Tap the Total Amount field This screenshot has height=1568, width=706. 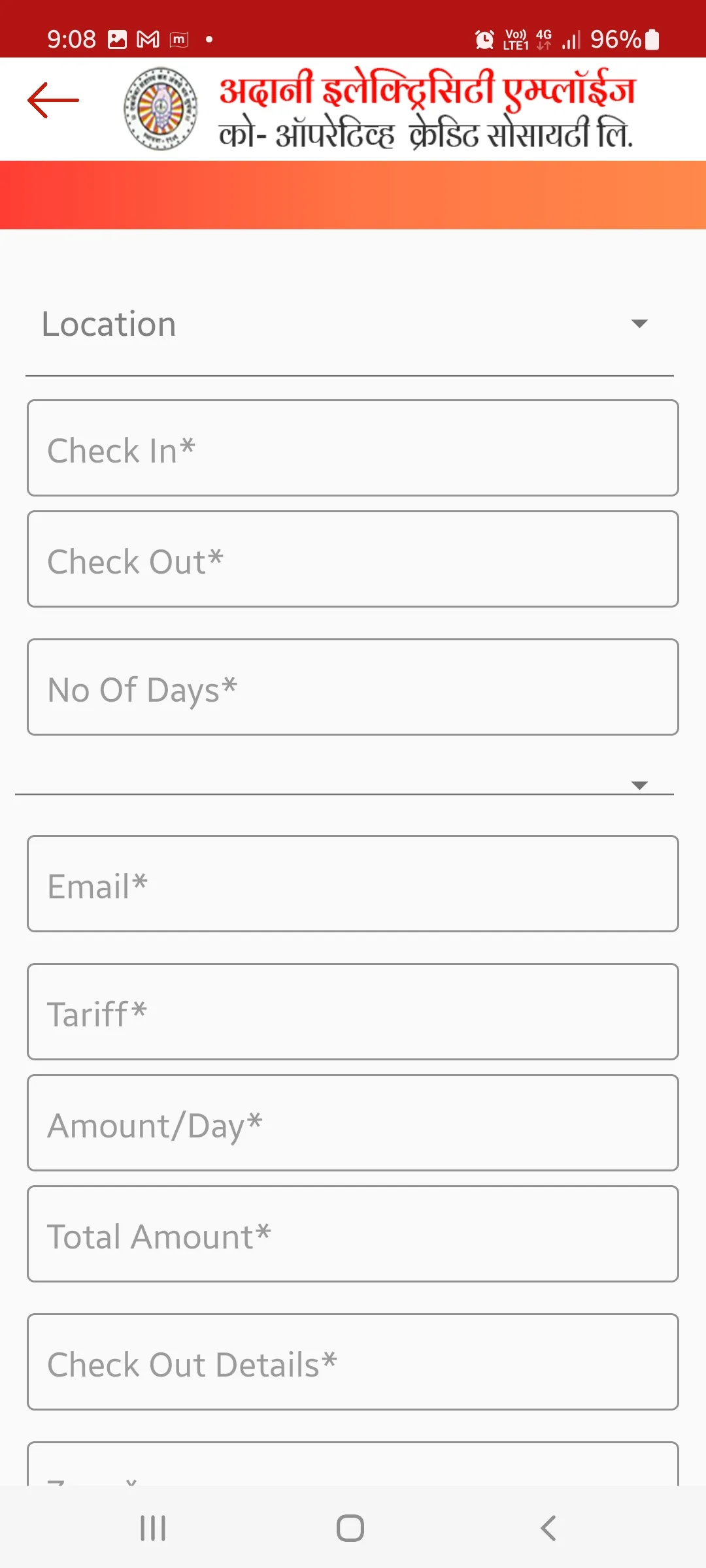point(353,1235)
